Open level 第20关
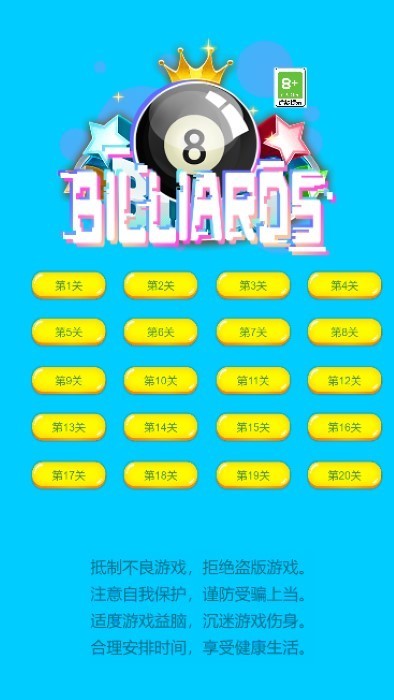 click(x=344, y=475)
